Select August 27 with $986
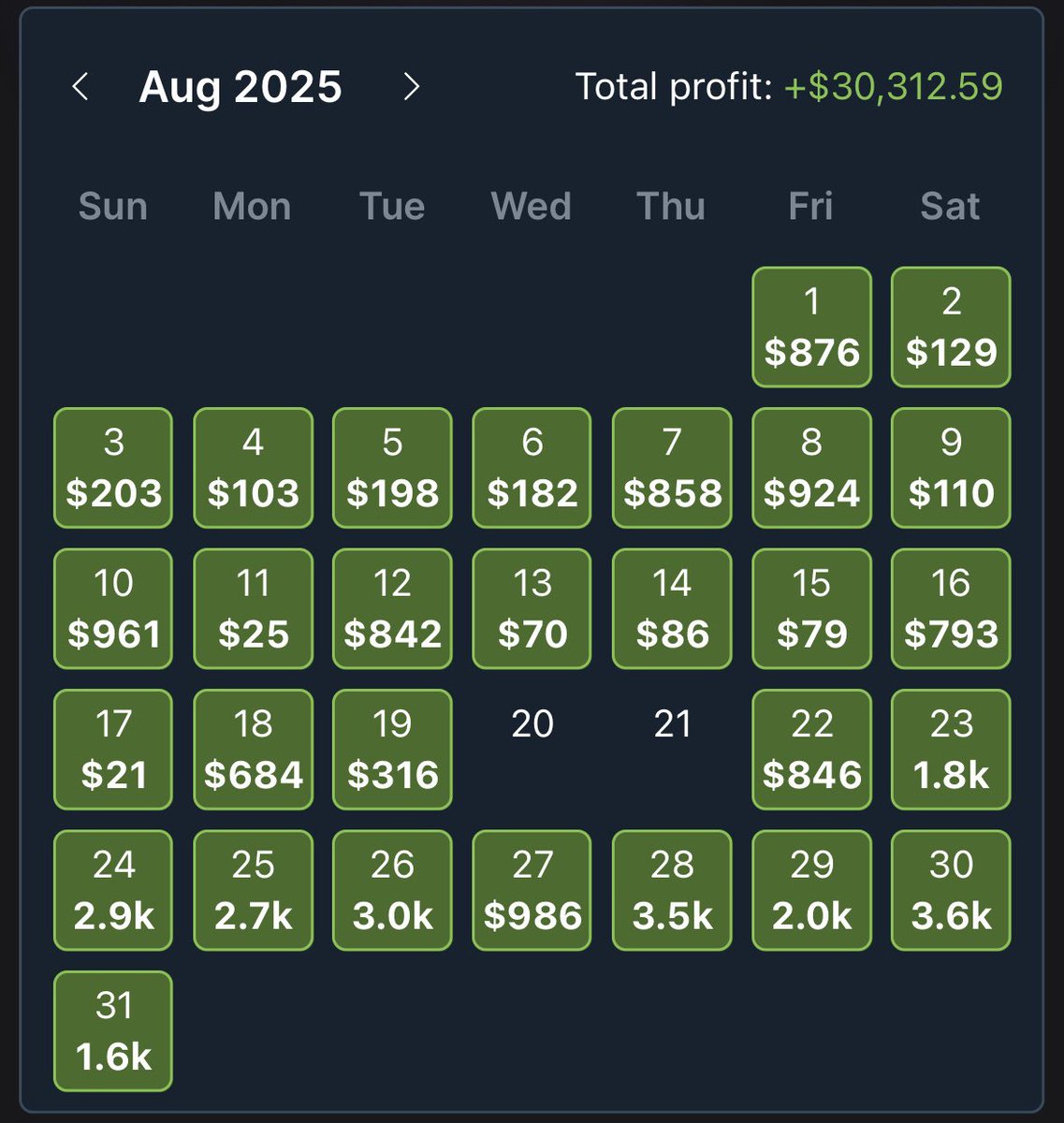Image resolution: width=1064 pixels, height=1123 pixels. pos(532,890)
